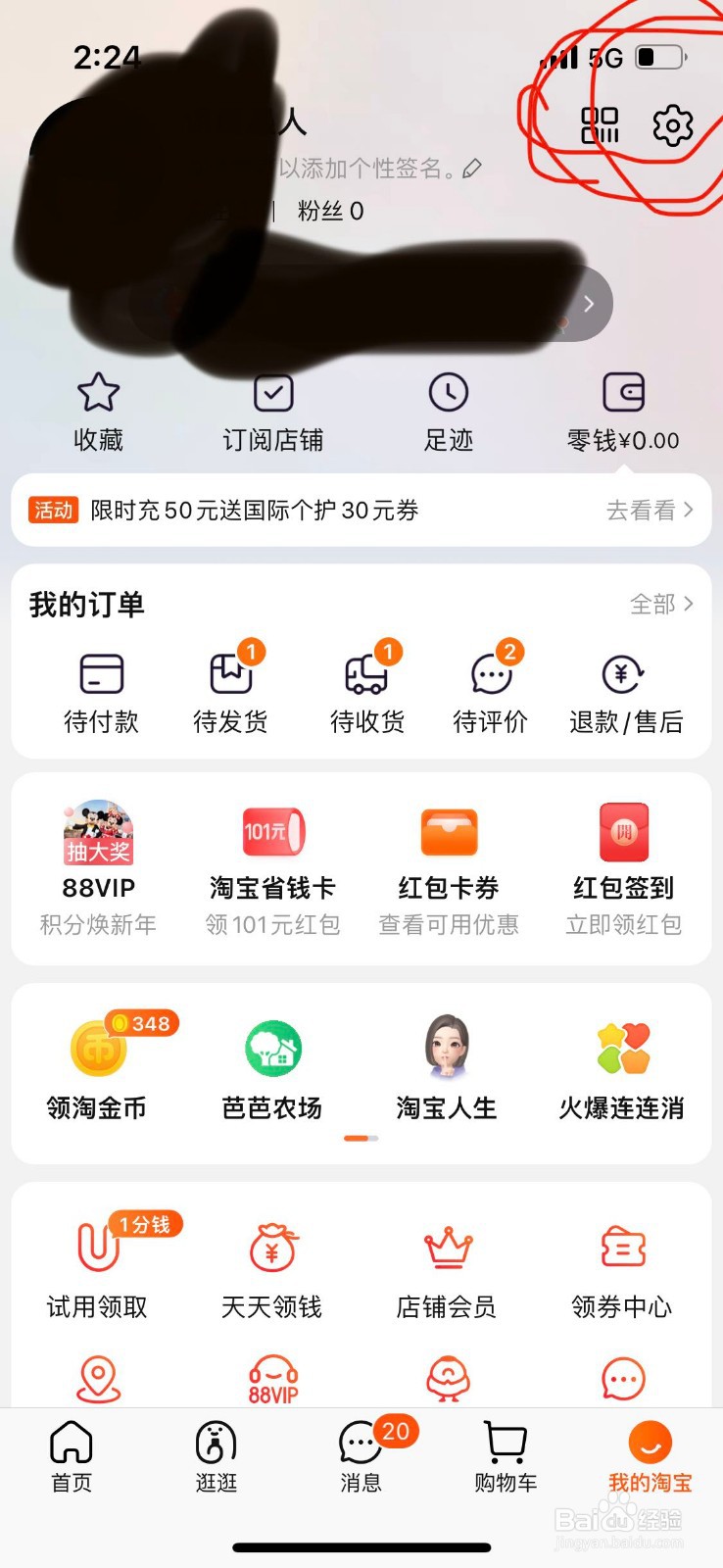Open Taobao settings gear

[673, 125]
